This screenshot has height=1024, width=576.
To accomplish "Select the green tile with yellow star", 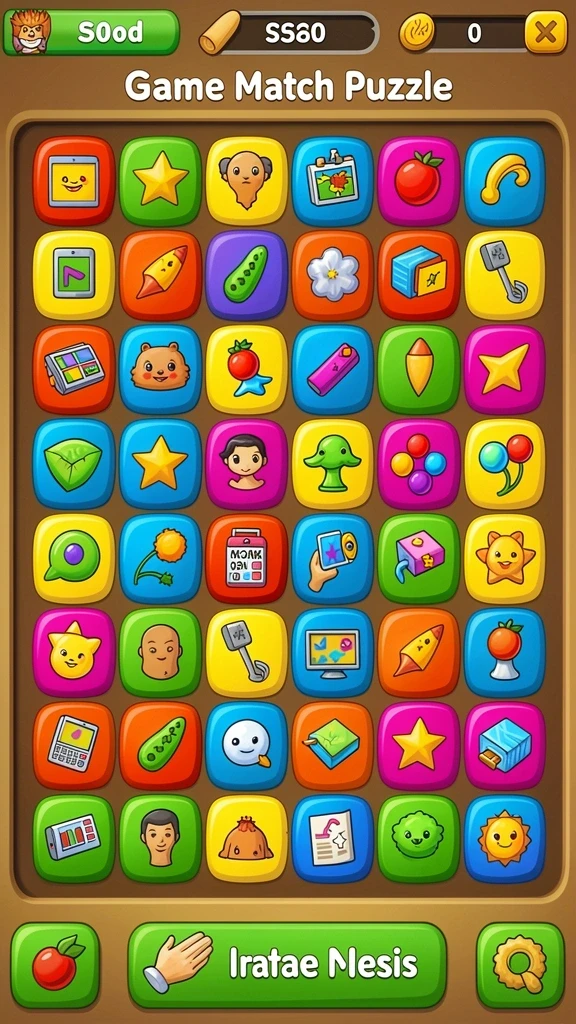I will [x=160, y=181].
